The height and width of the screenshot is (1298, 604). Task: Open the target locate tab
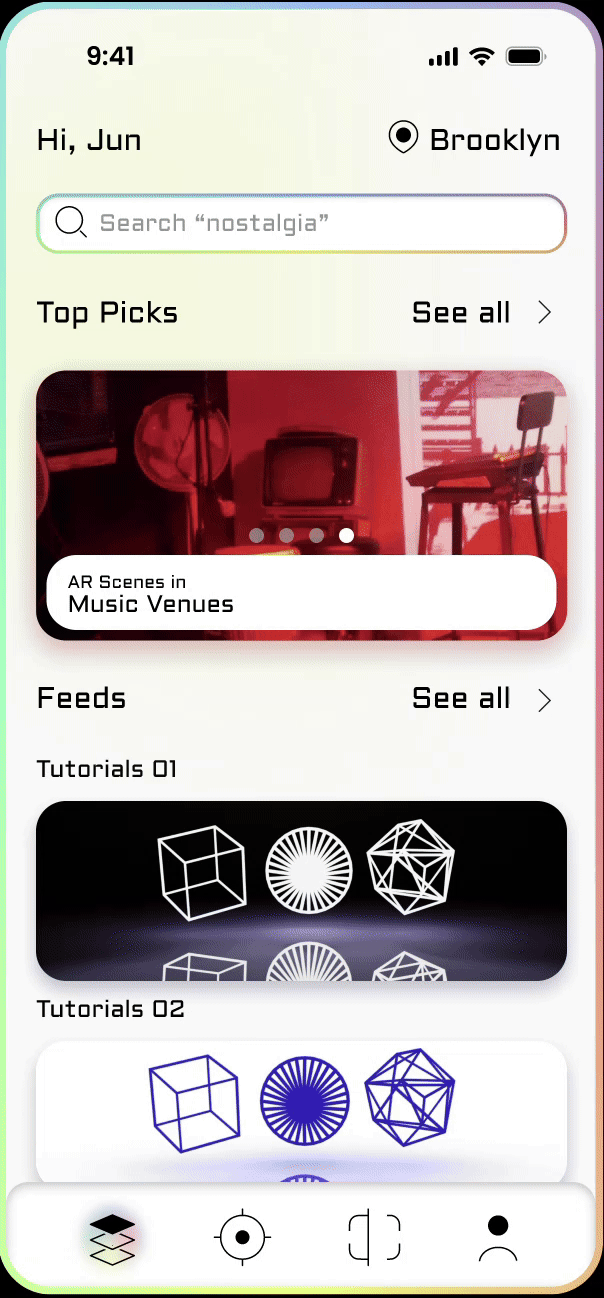pyautogui.click(x=242, y=1238)
